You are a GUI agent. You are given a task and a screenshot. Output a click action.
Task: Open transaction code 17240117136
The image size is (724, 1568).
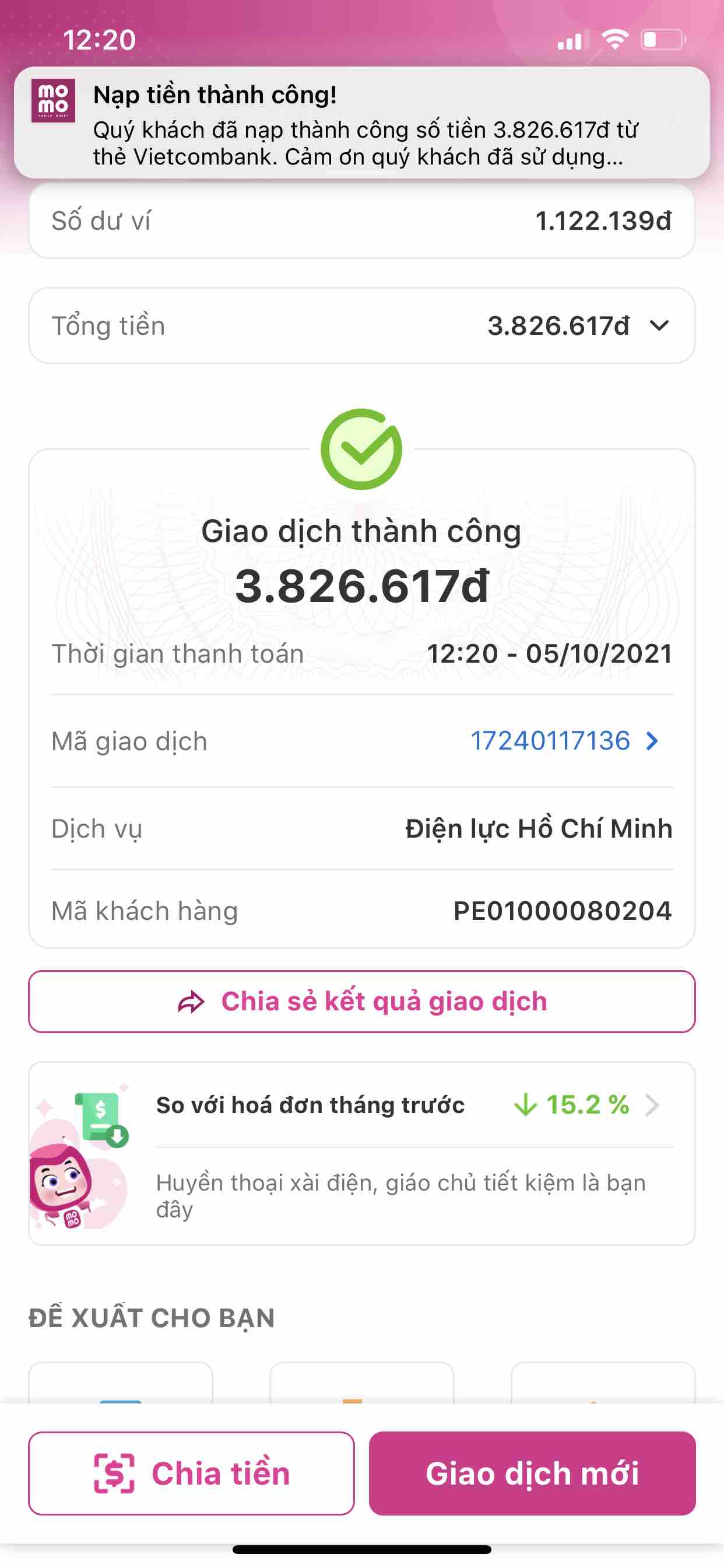[564, 741]
